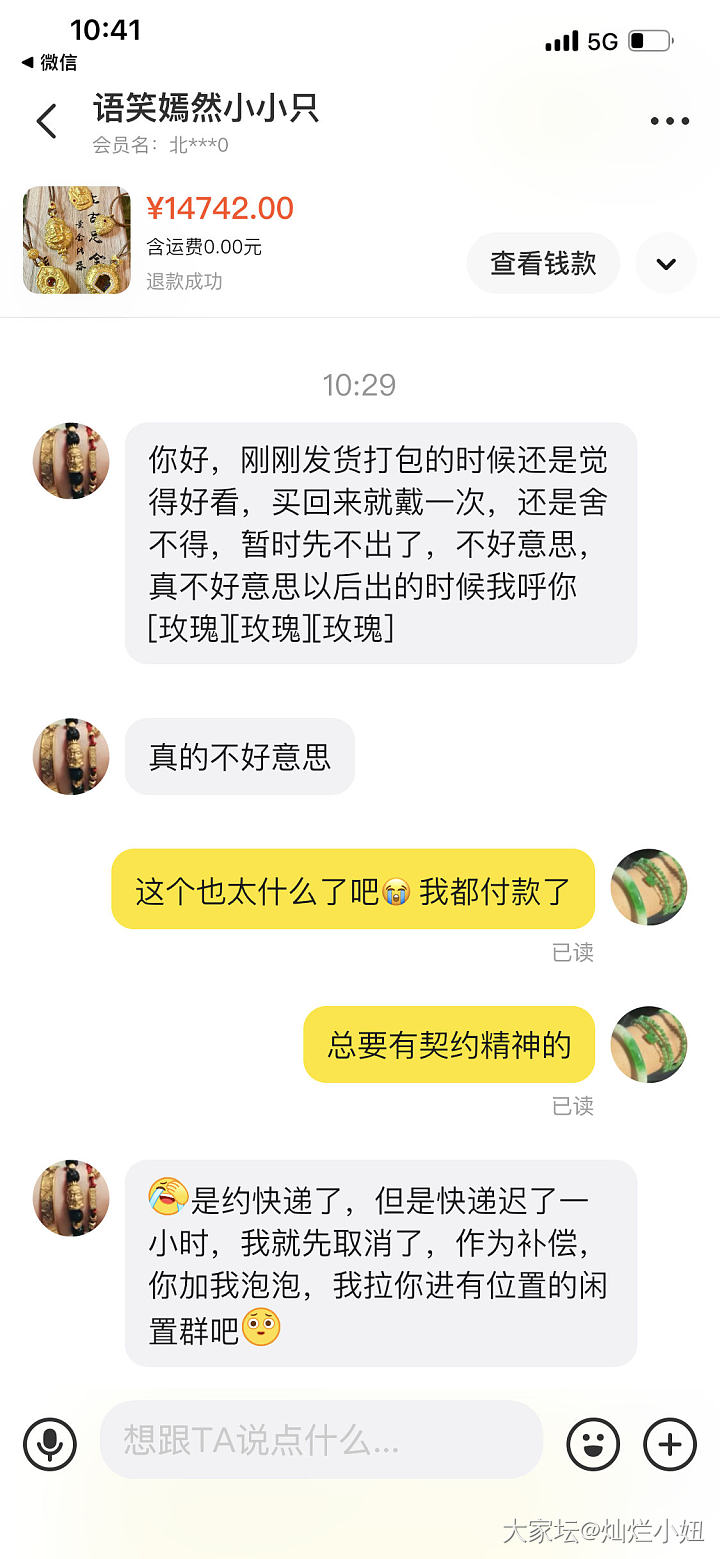Open the plus attachment menu
This screenshot has height=1559, width=720.
click(x=669, y=1443)
